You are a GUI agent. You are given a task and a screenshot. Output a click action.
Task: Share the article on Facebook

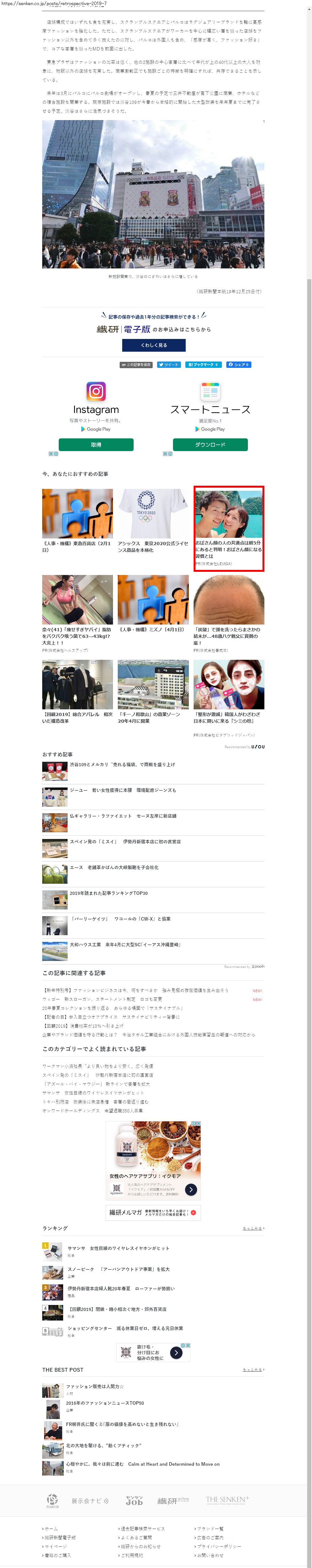tap(238, 365)
